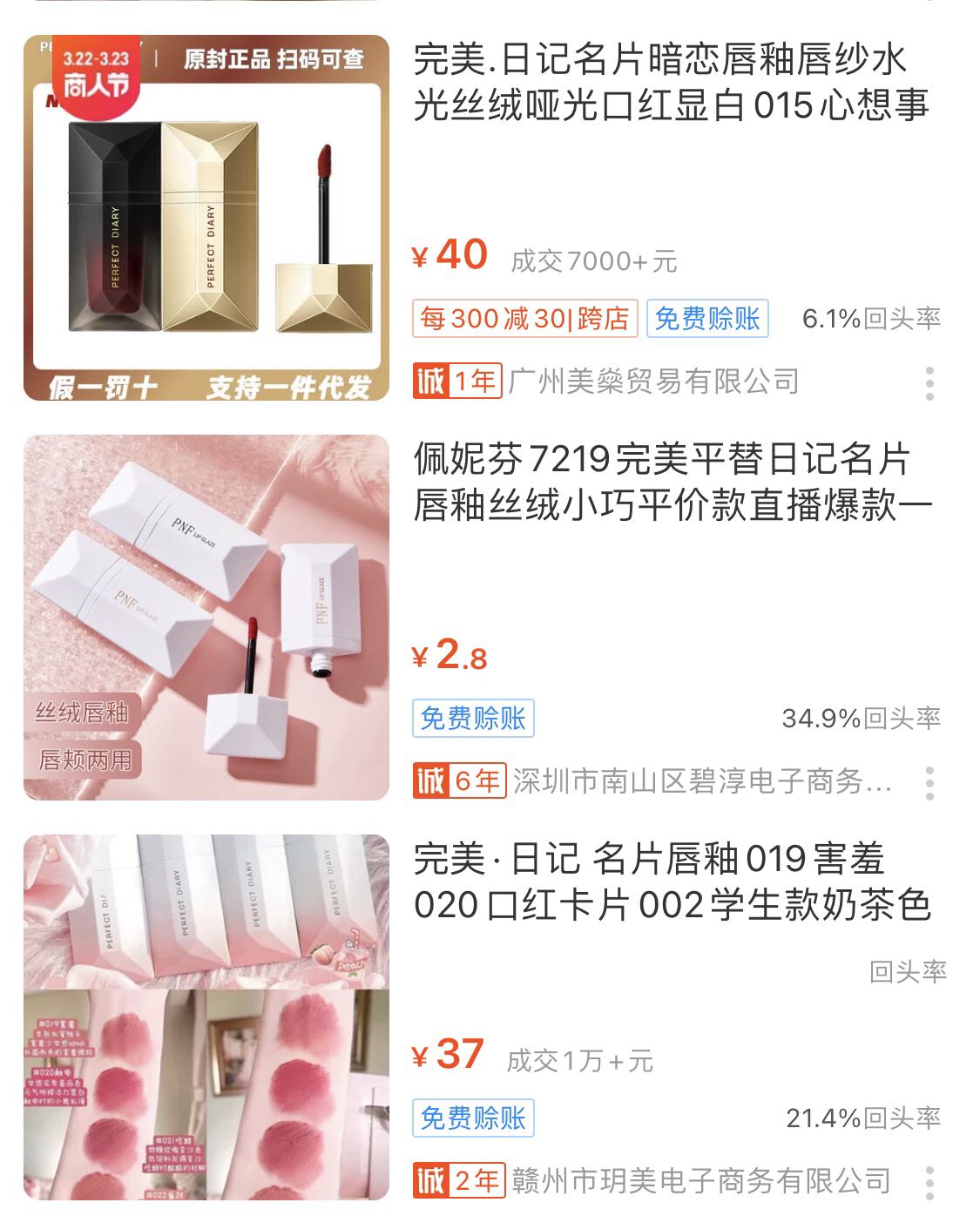
Task: Open the PNF 7219 lip glaze product image
Action: point(206,617)
